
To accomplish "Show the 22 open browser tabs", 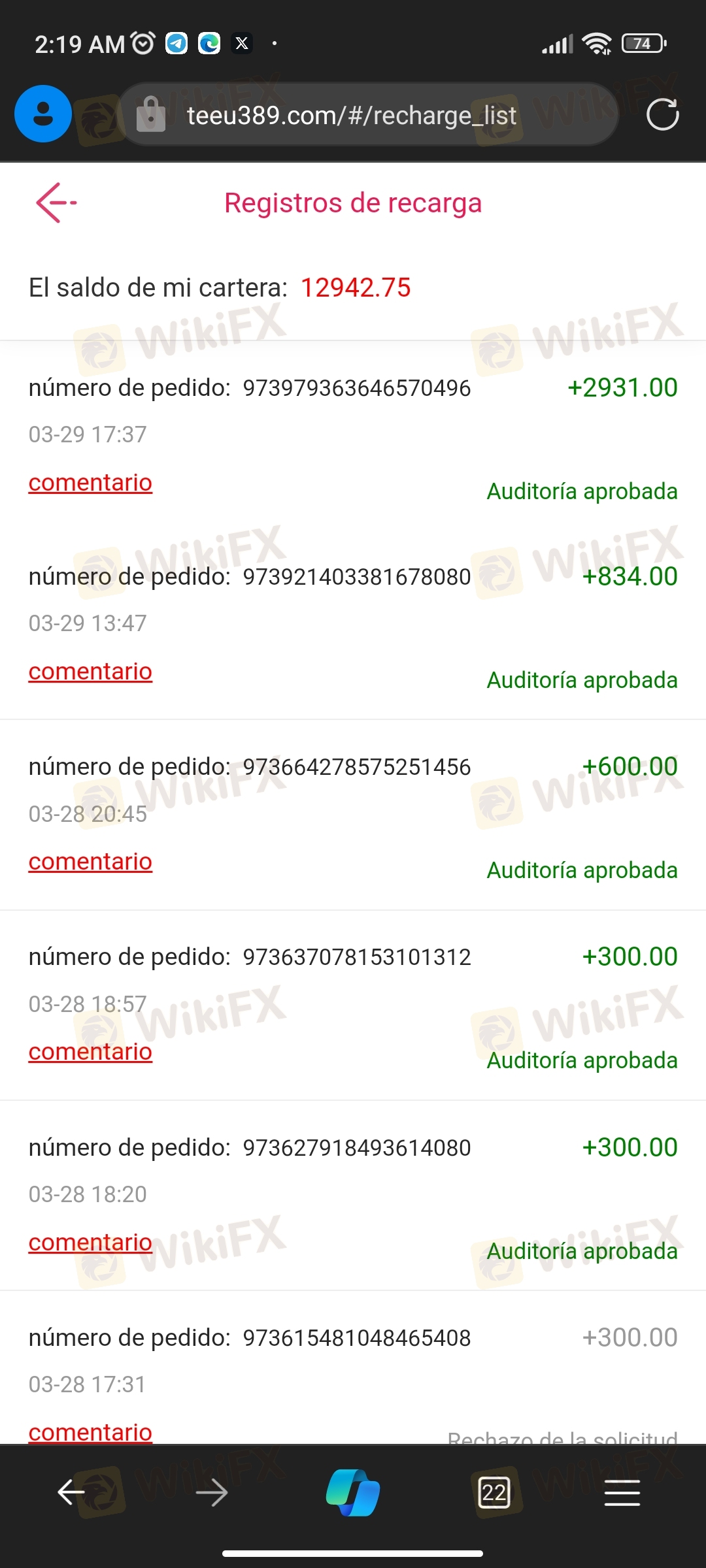I will click(494, 1492).
